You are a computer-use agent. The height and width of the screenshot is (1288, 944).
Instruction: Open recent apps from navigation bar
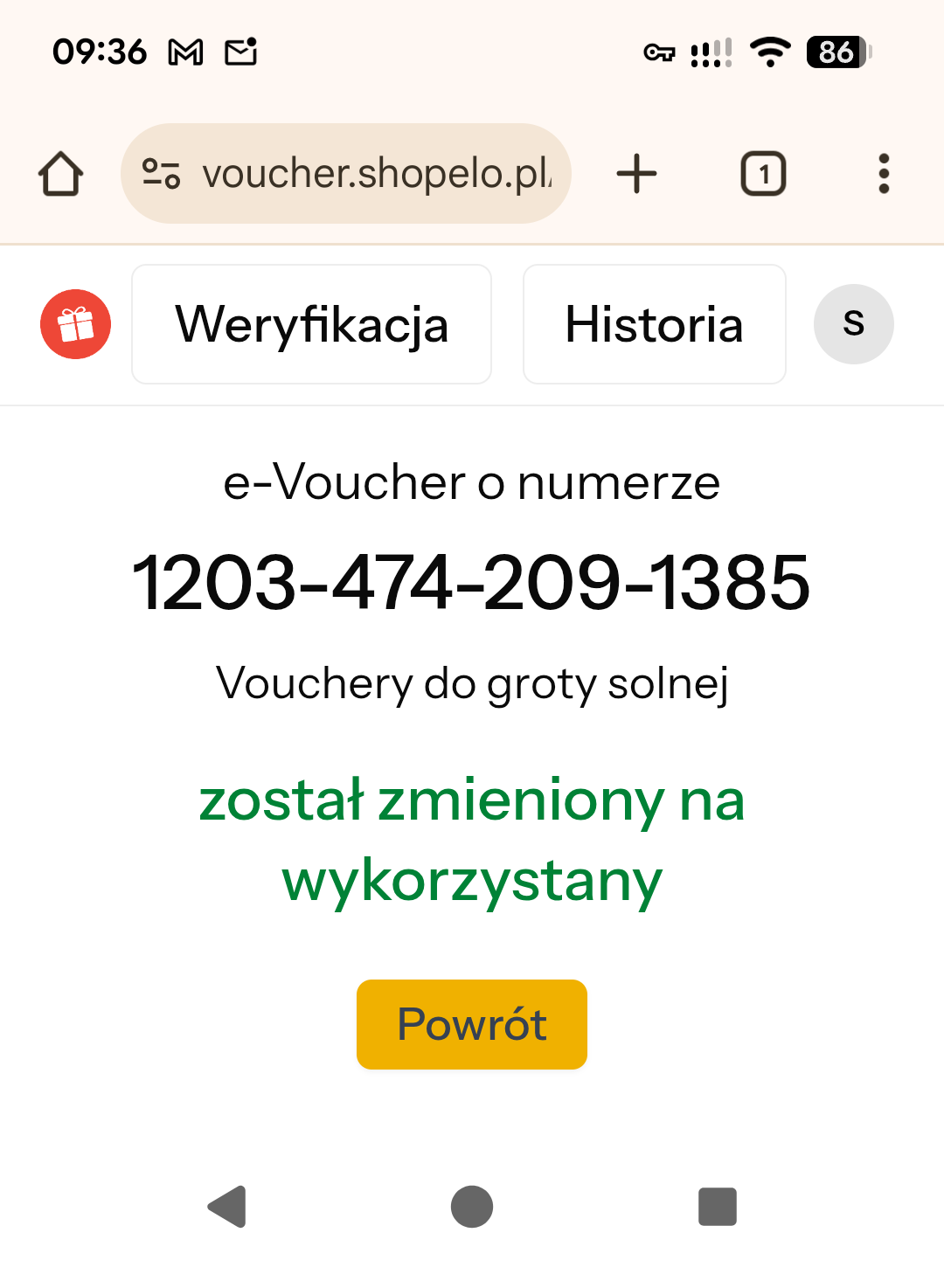click(x=717, y=1207)
